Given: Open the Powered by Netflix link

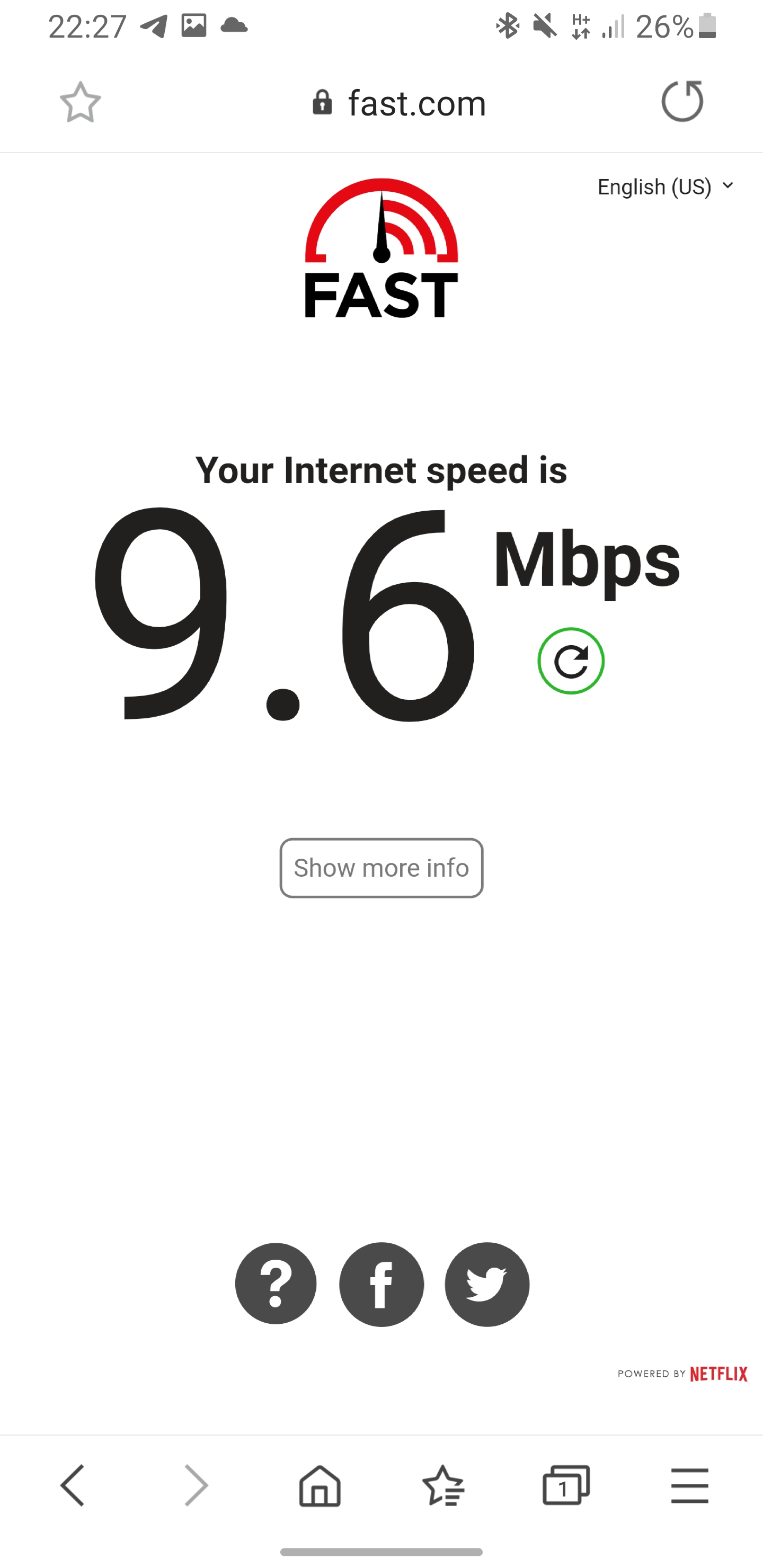Looking at the screenshot, I should click(x=682, y=1374).
